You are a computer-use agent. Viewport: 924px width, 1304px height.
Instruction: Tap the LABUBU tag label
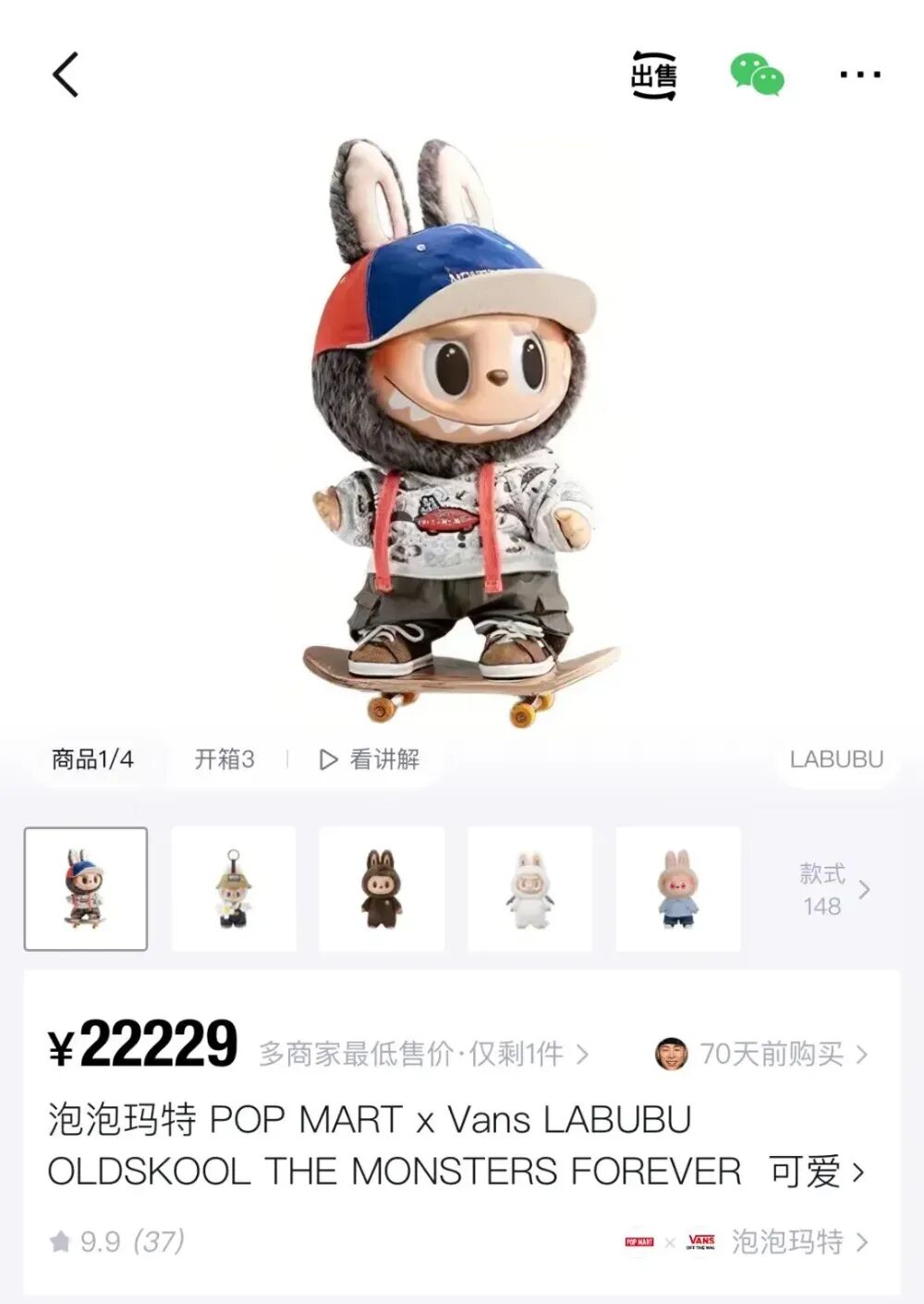point(835,760)
